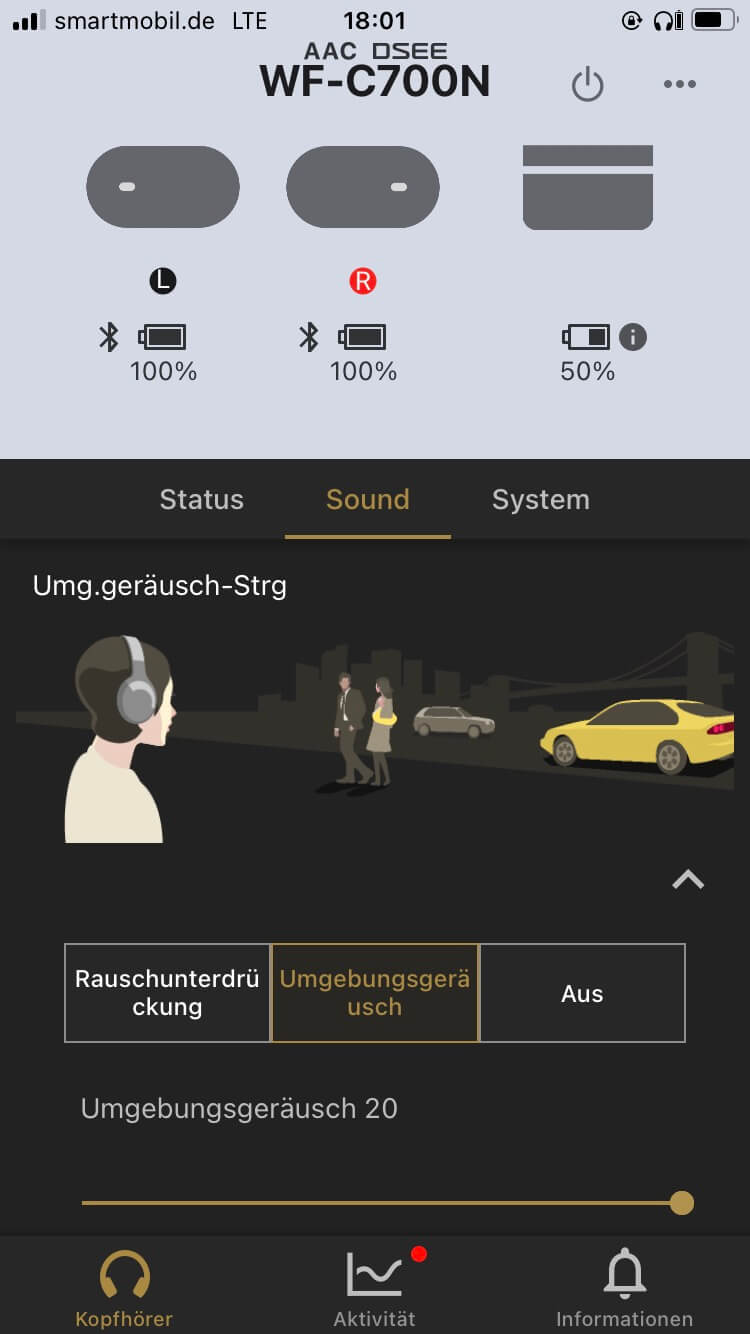Screen dimensions: 750x1334
Task: Switch to the Informationen tab
Action: (624, 1288)
